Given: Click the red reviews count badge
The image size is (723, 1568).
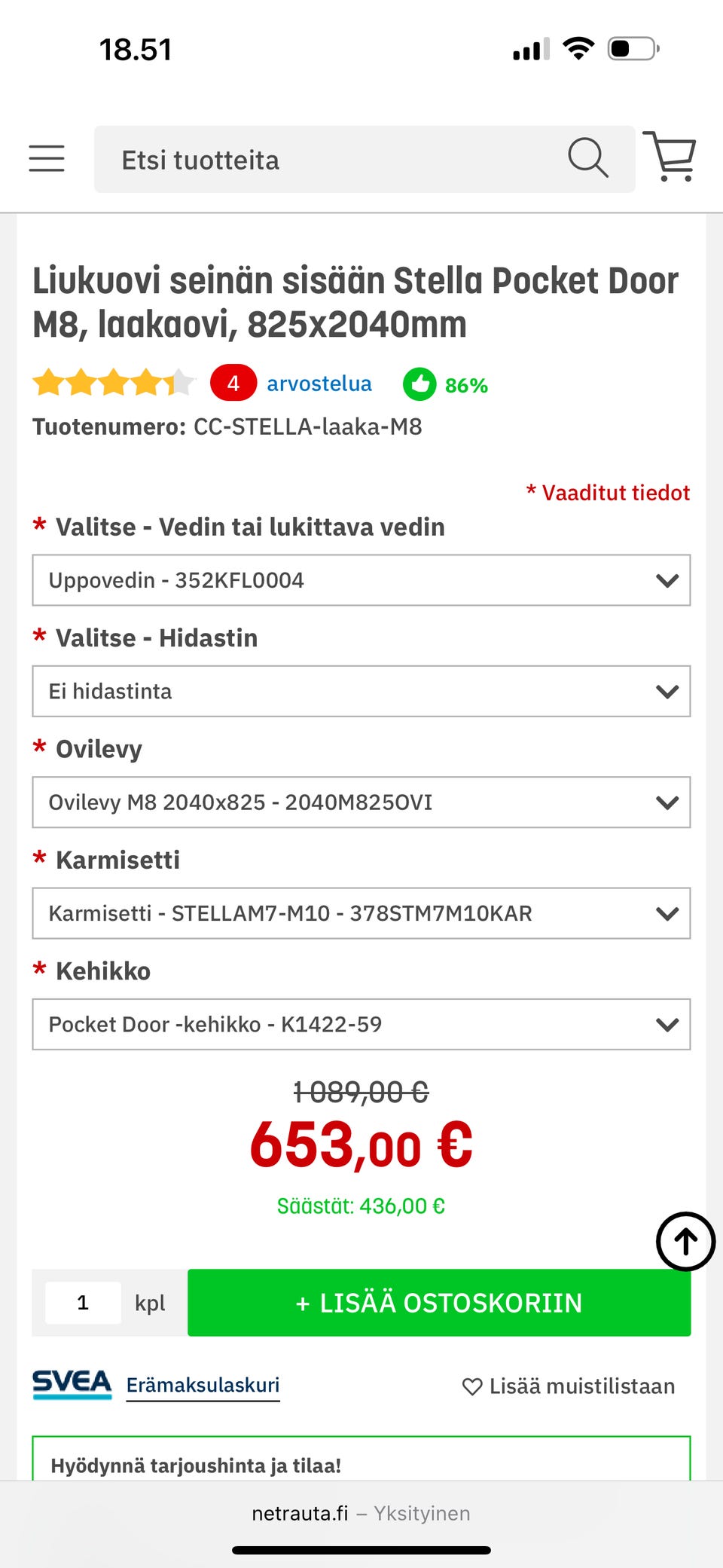Looking at the screenshot, I should [x=232, y=383].
